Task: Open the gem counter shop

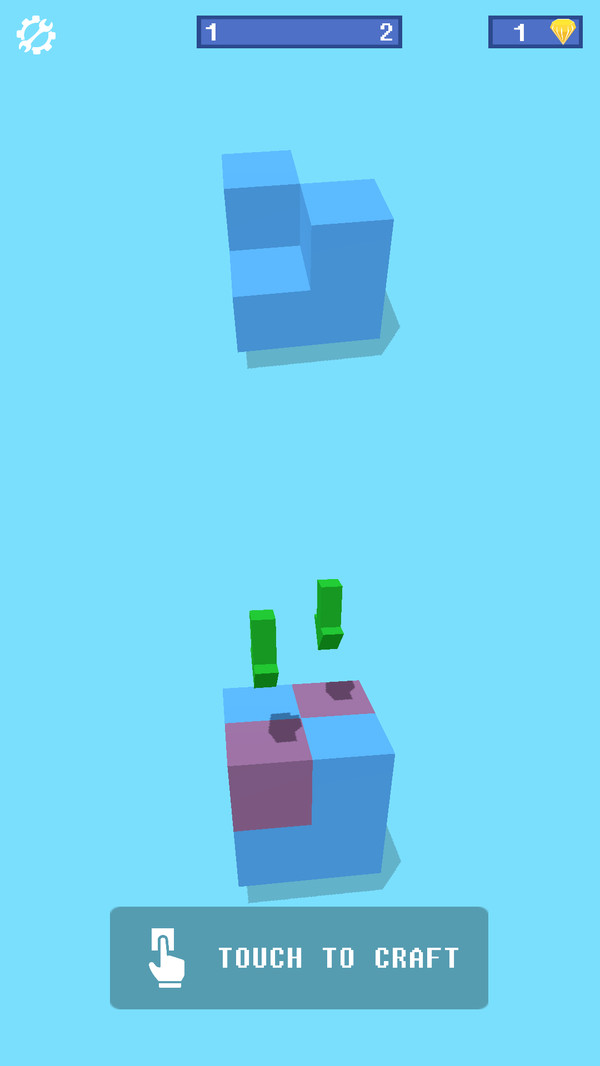Action: tap(535, 32)
